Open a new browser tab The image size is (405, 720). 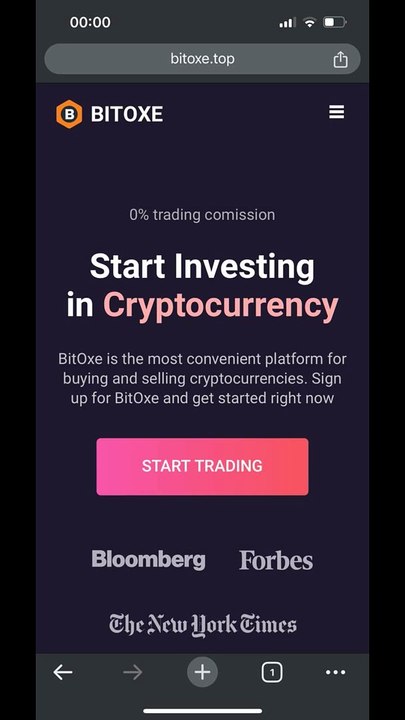coord(202,672)
